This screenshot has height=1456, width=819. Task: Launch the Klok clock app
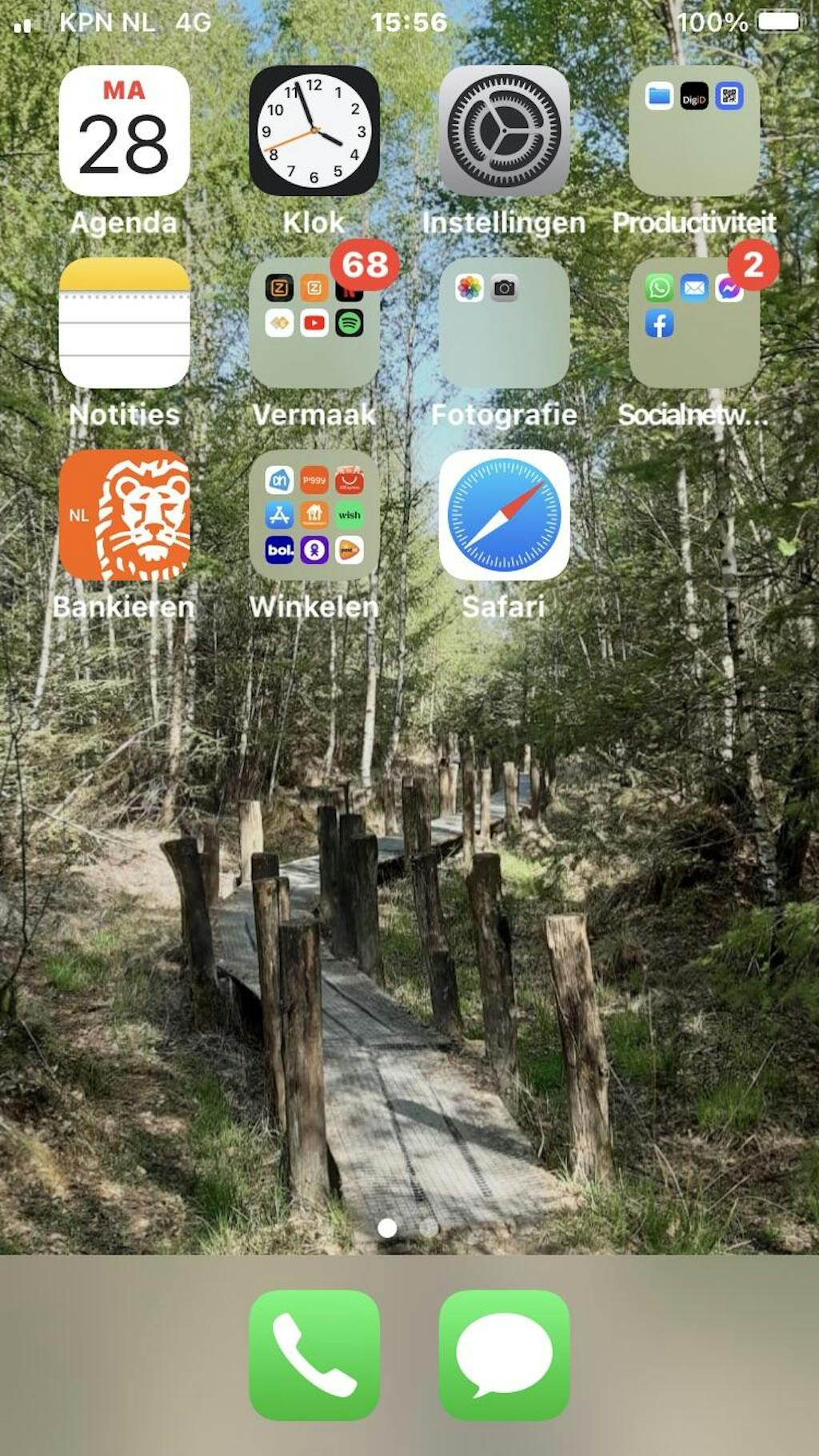314,131
